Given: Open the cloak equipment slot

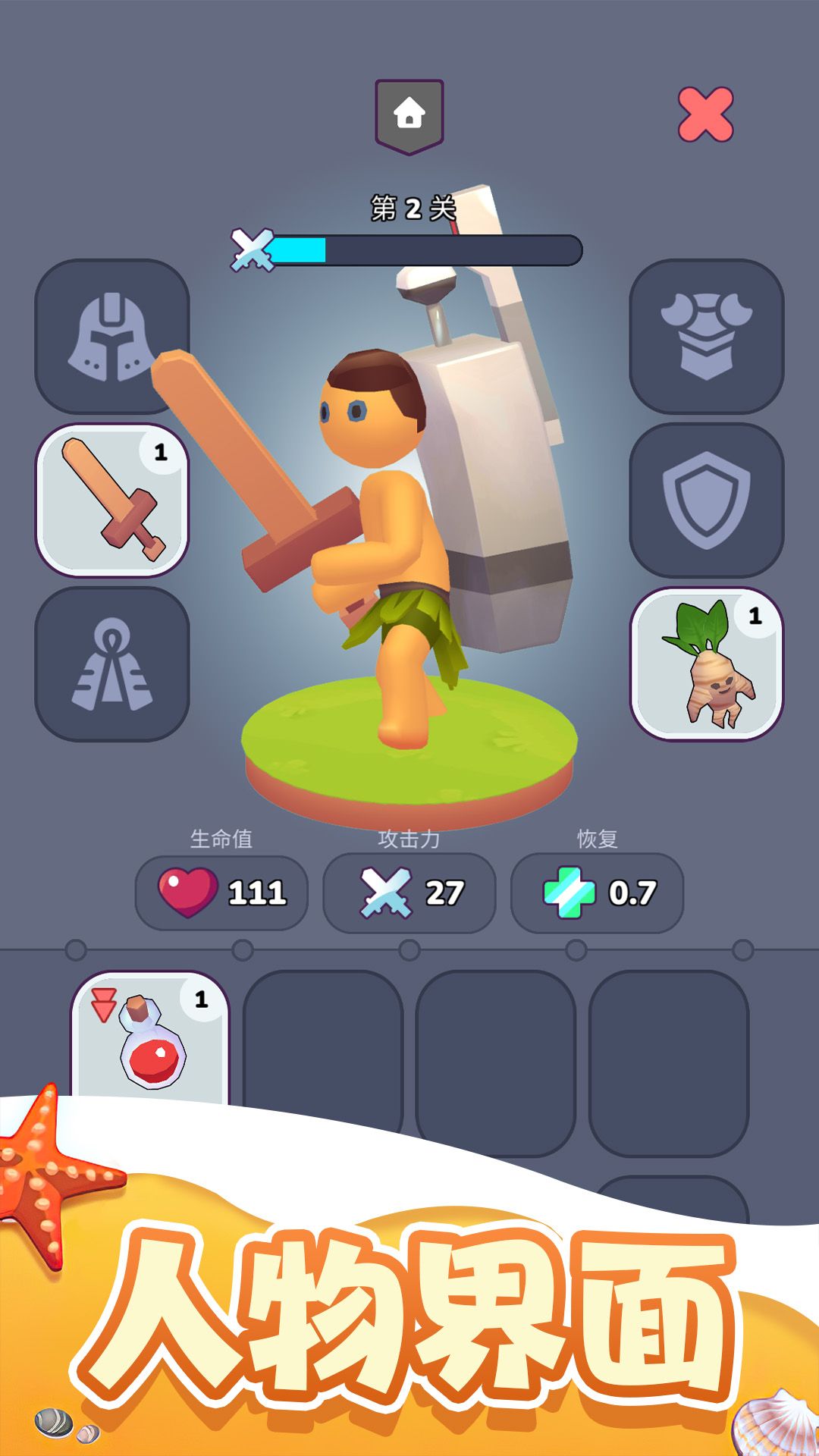Looking at the screenshot, I should click(111, 664).
